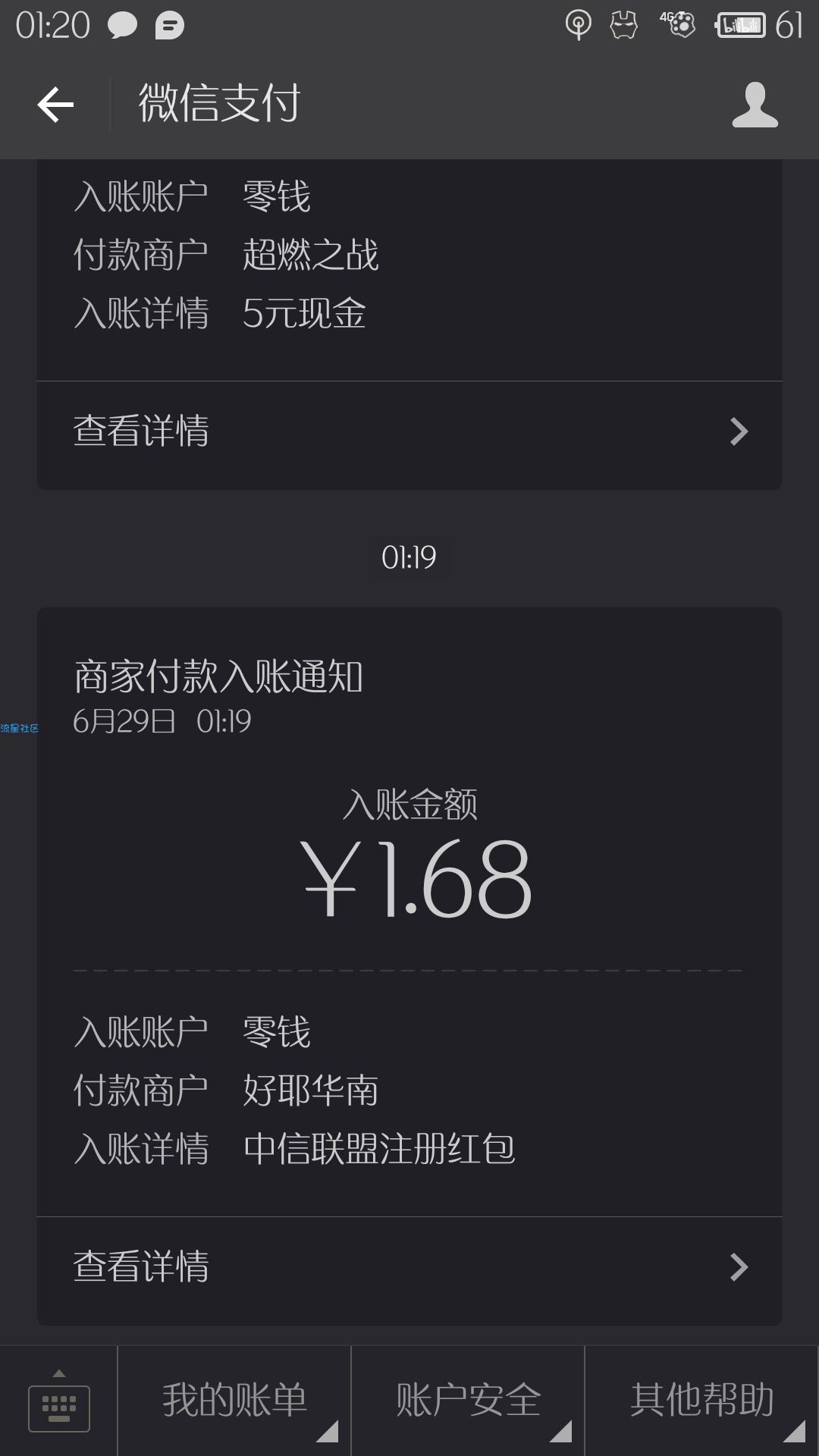819x1456 pixels.
Task: Go back from 微信支付
Action: (x=55, y=104)
